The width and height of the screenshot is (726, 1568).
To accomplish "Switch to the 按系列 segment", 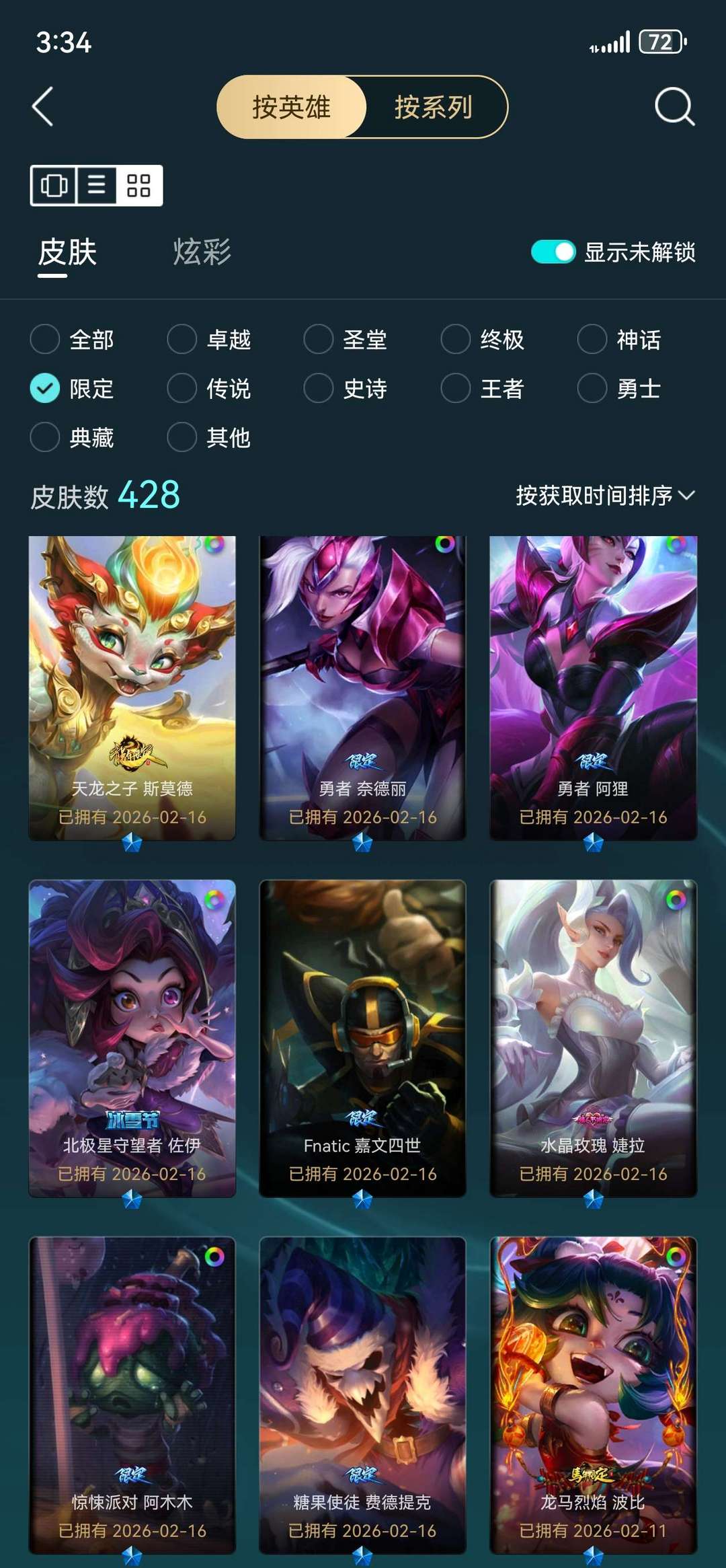I will (434, 107).
